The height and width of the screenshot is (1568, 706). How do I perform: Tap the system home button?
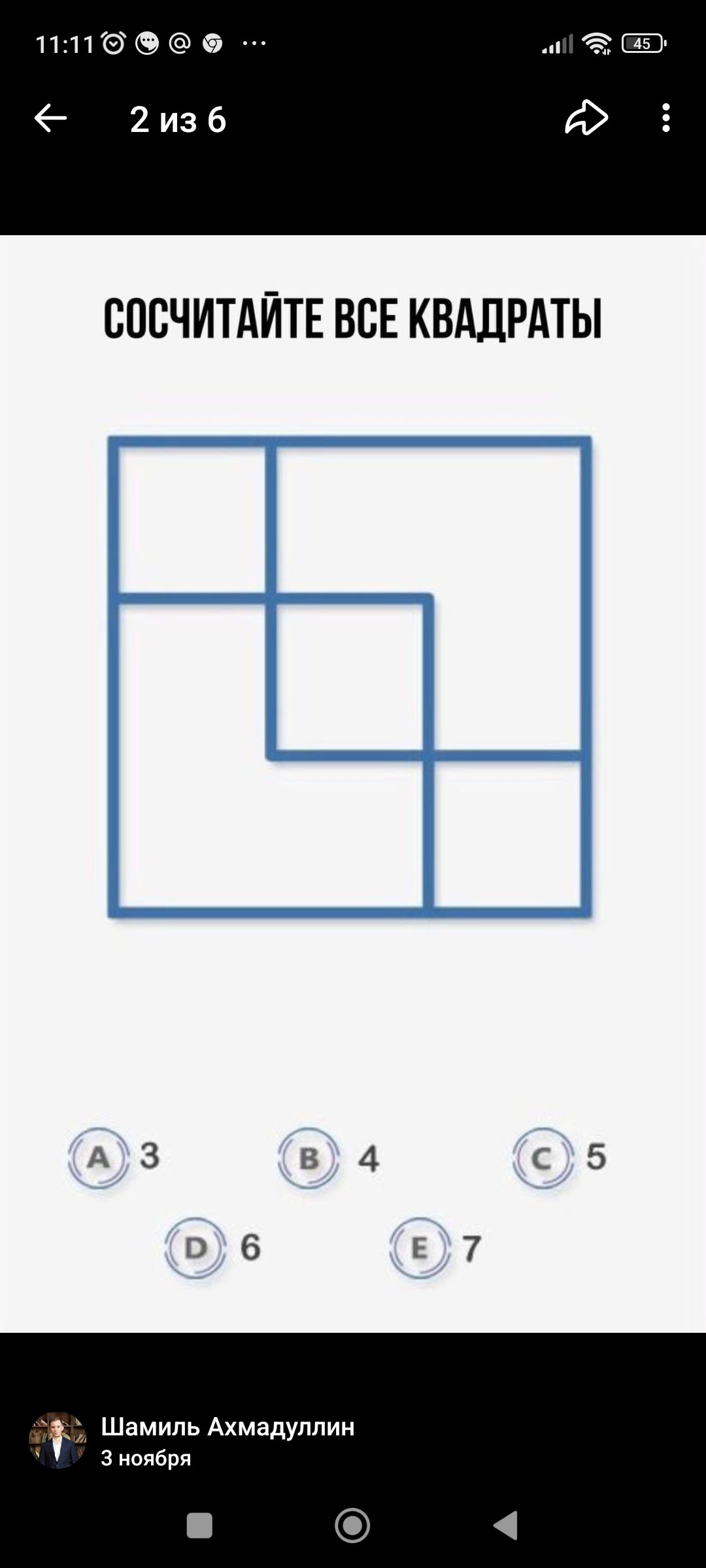352,1526
